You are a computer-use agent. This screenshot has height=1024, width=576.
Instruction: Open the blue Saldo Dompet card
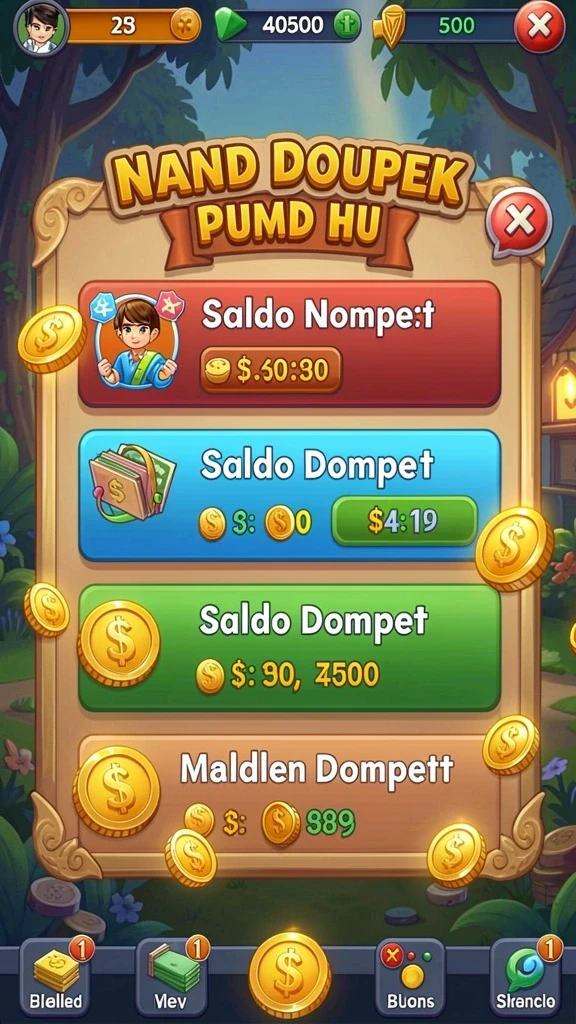click(290, 495)
